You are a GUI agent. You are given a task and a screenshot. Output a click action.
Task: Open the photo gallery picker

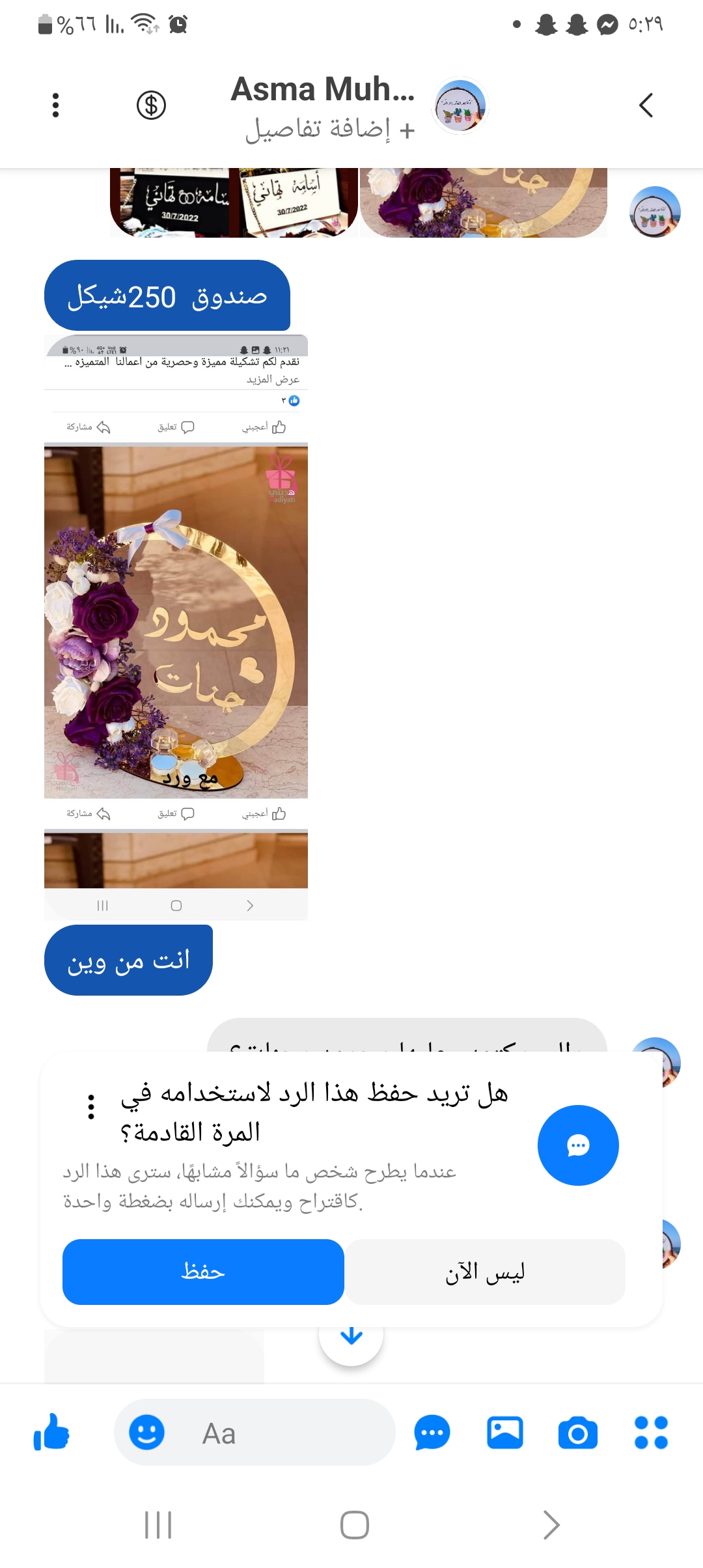[505, 1433]
